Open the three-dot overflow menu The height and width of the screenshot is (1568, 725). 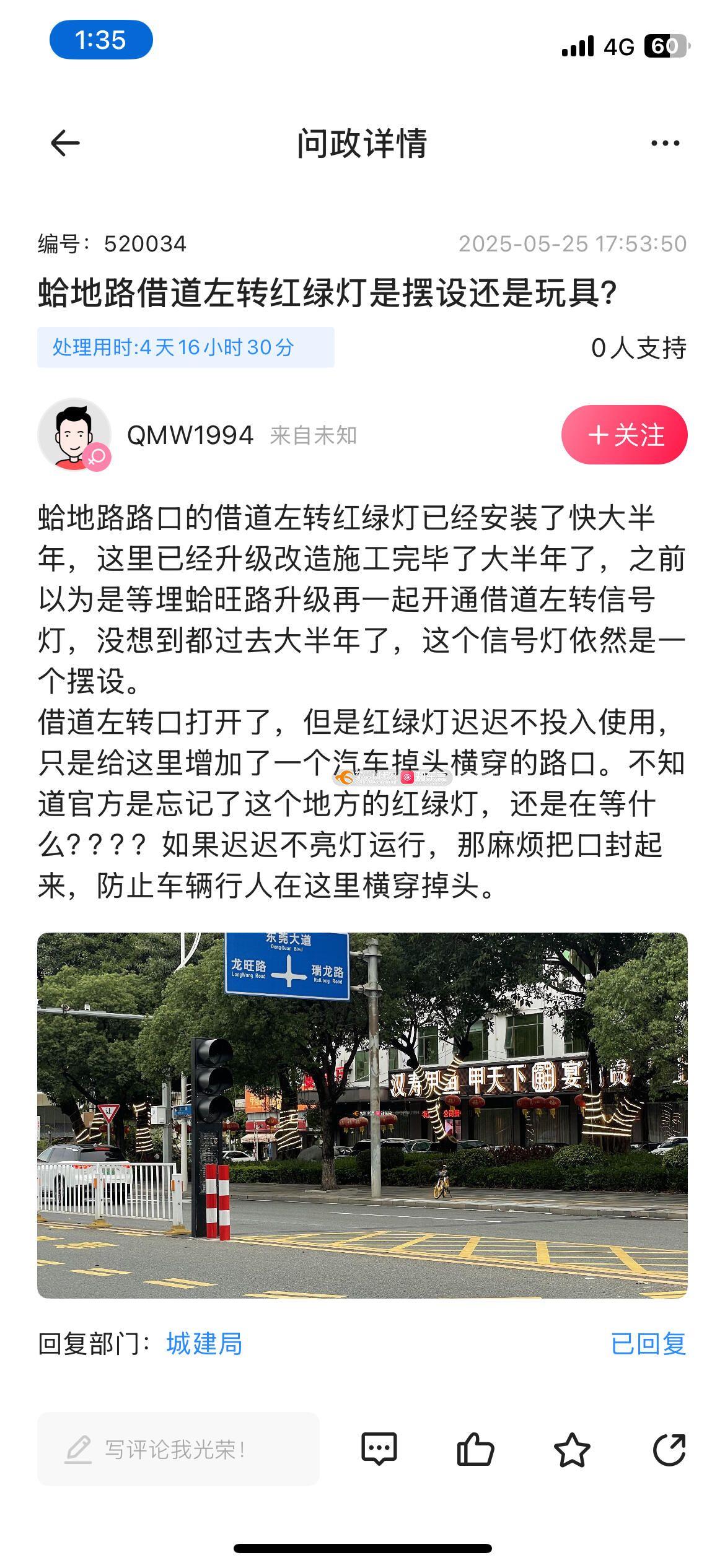665,143
